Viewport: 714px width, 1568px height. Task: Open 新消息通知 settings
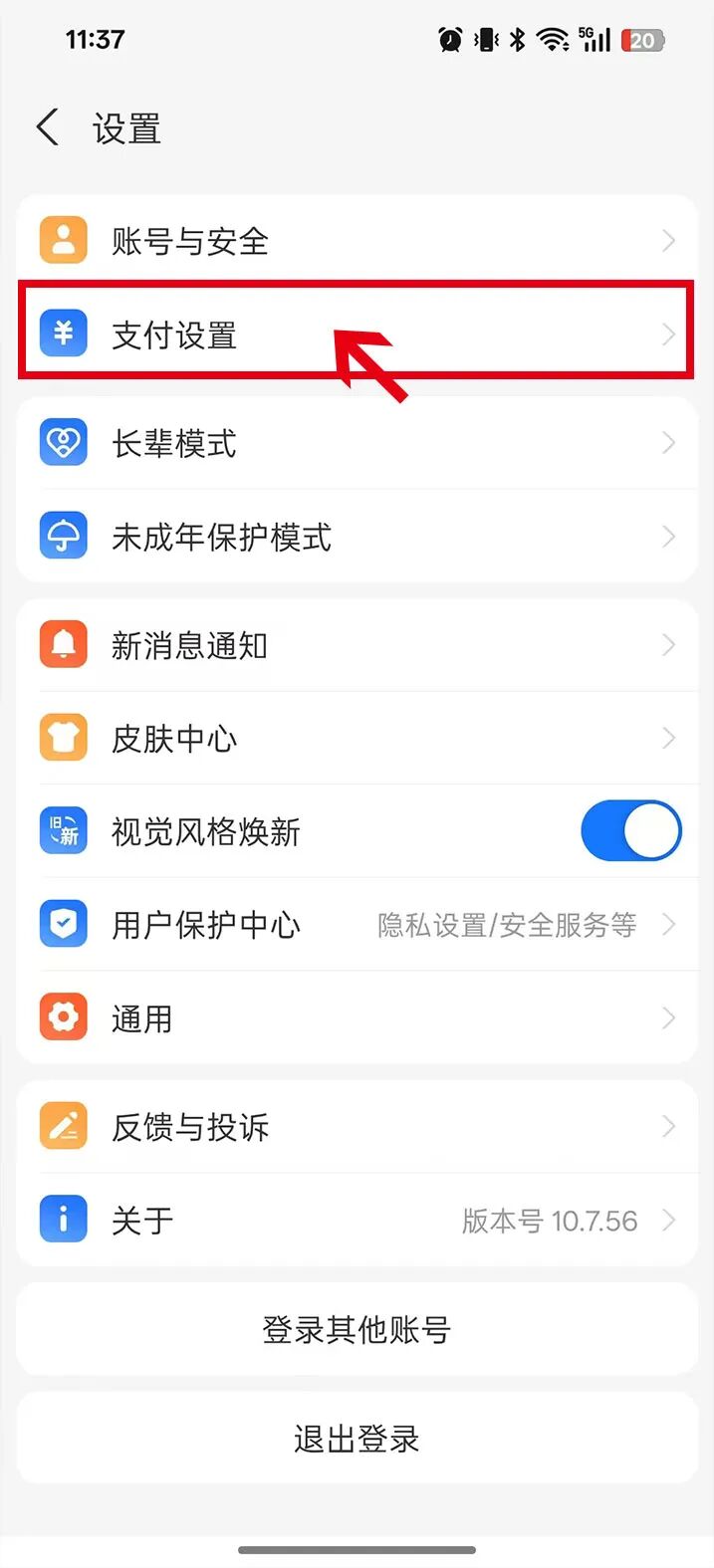(x=357, y=645)
